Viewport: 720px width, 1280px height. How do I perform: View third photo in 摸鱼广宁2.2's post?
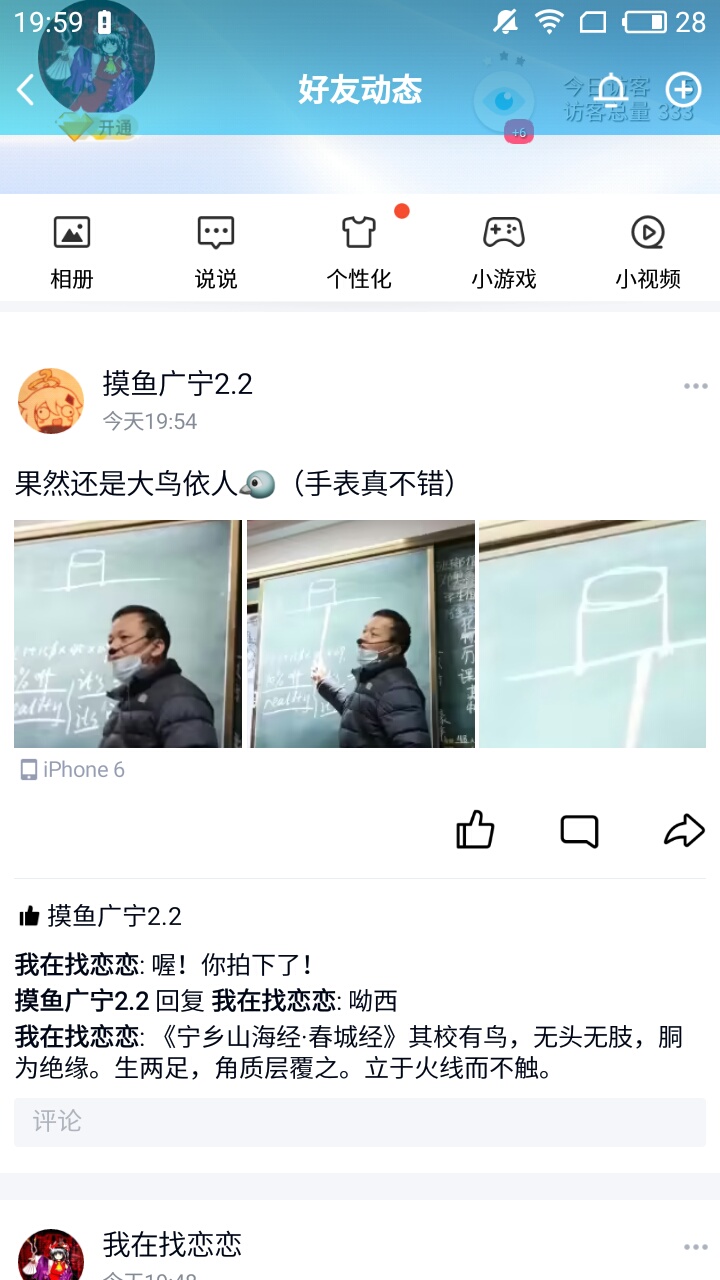592,634
